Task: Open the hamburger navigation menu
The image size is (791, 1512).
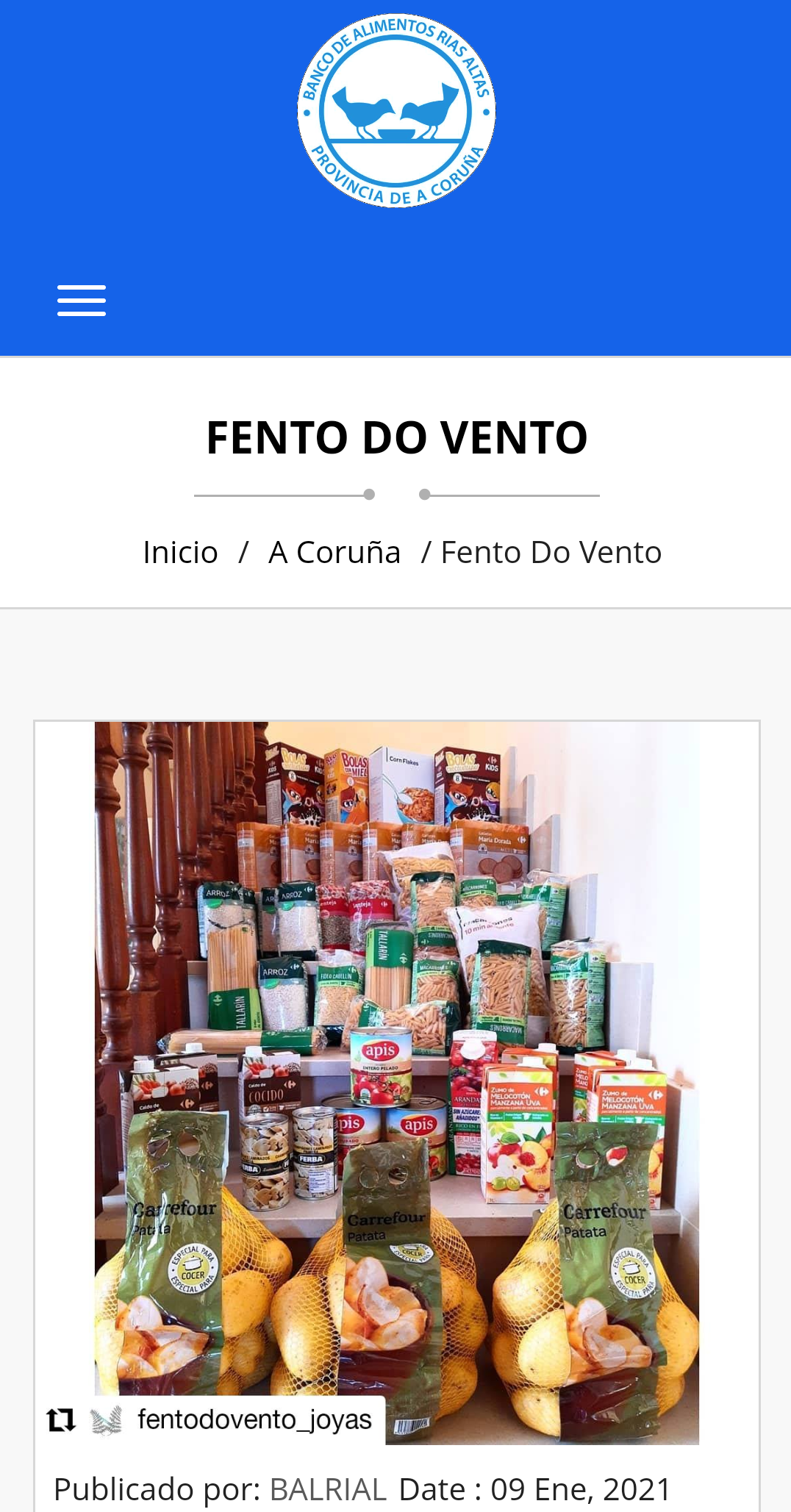Action: pos(82,301)
